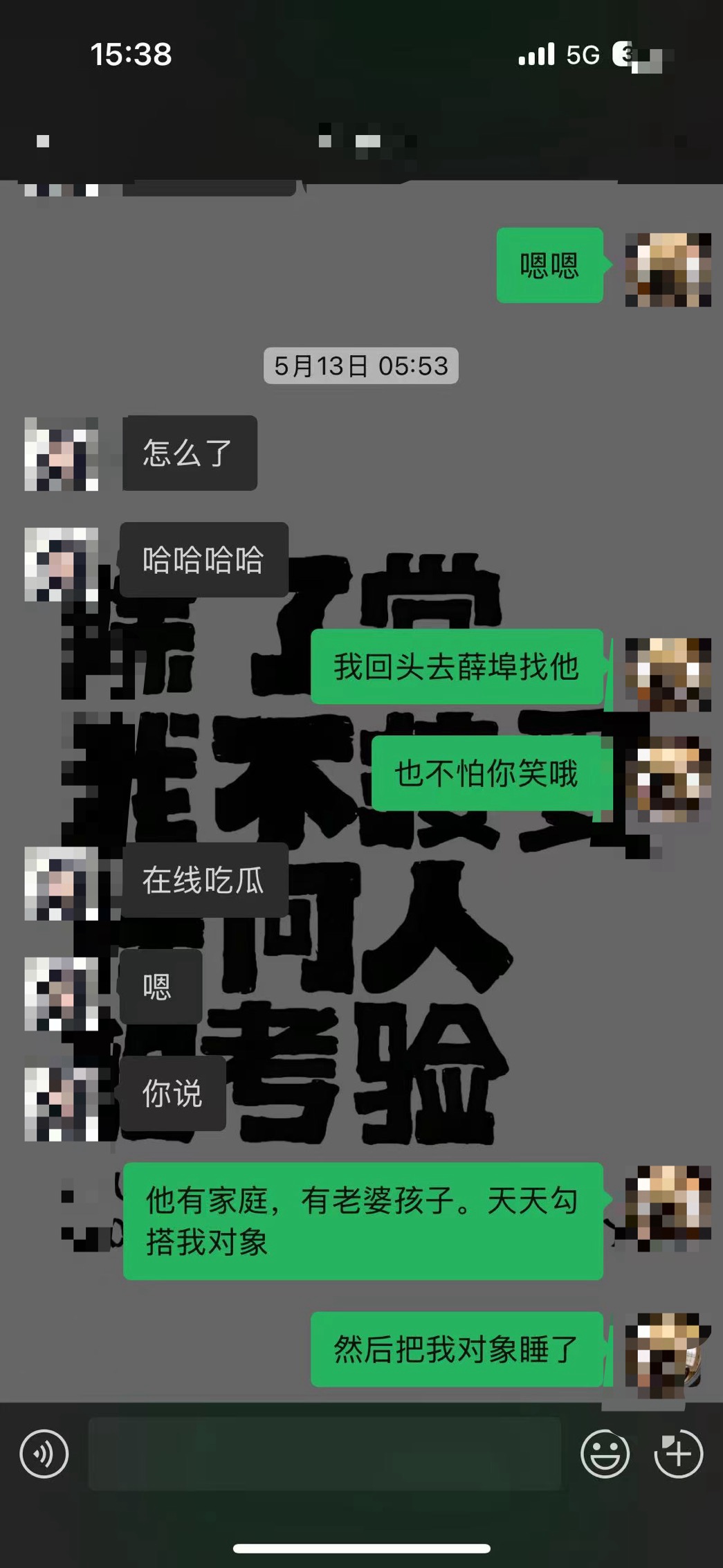Switch to voice message input
Viewport: 723px width, 1568px height.
pyautogui.click(x=44, y=1454)
